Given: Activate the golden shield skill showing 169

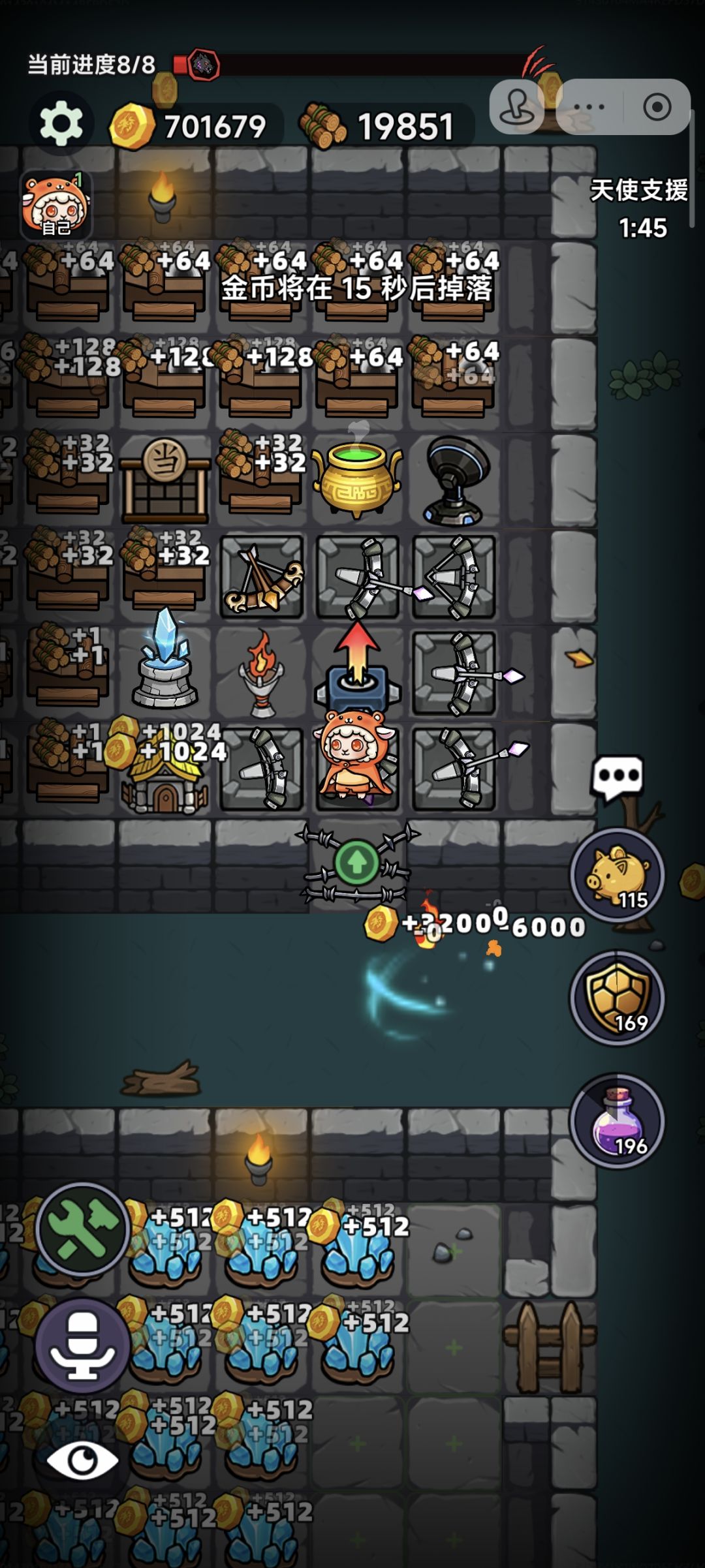Looking at the screenshot, I should tap(618, 998).
